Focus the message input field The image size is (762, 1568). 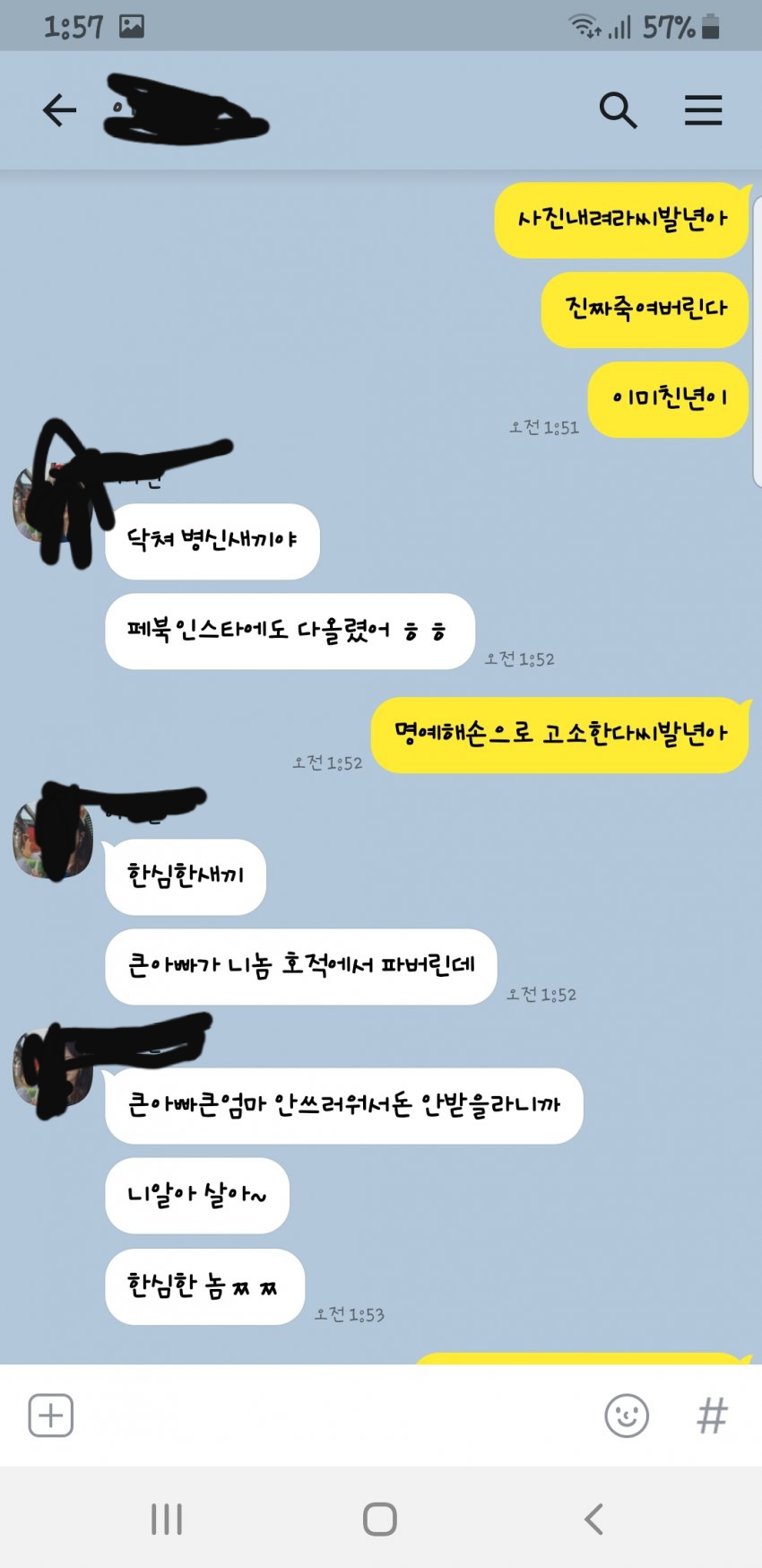tap(332, 1416)
